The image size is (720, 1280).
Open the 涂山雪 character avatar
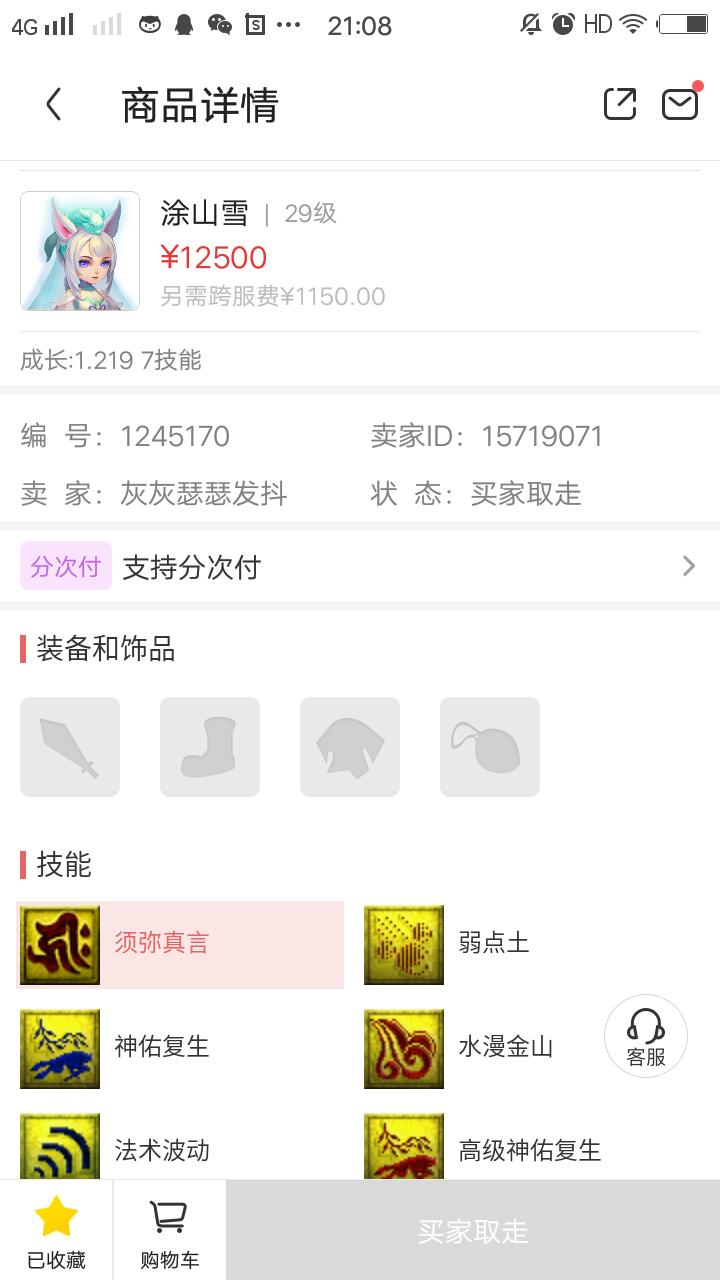click(x=80, y=251)
